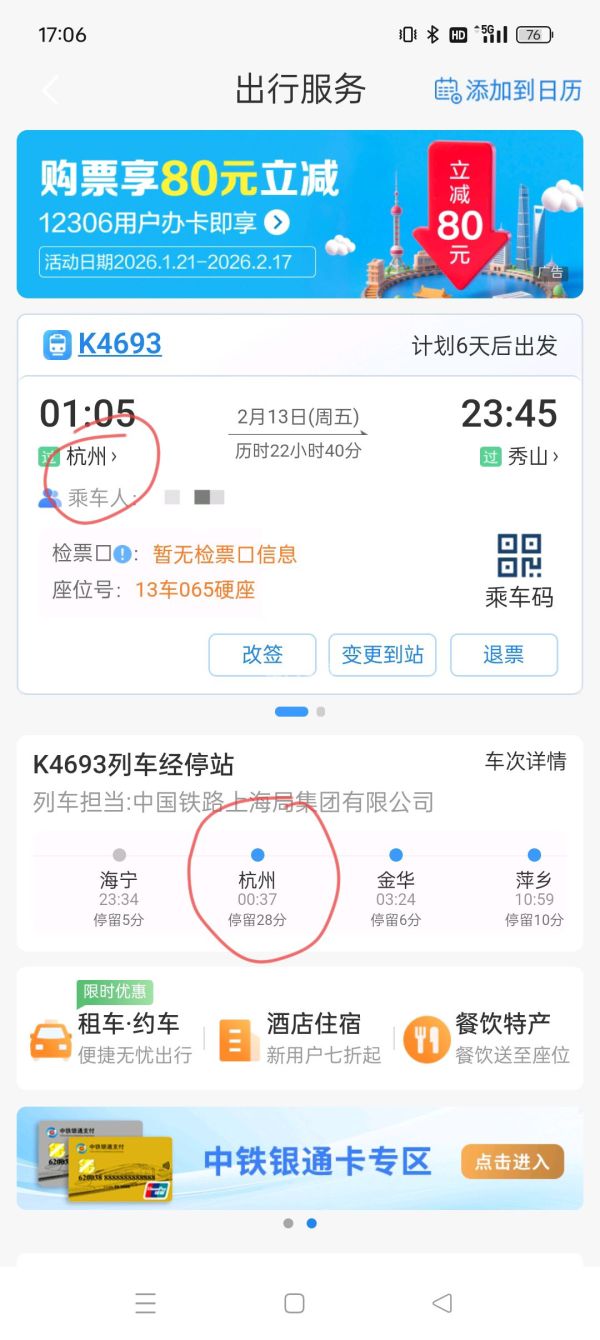Tap 变更到站 to change destination
Viewport: 600px width, 1340px height.
tap(383, 655)
